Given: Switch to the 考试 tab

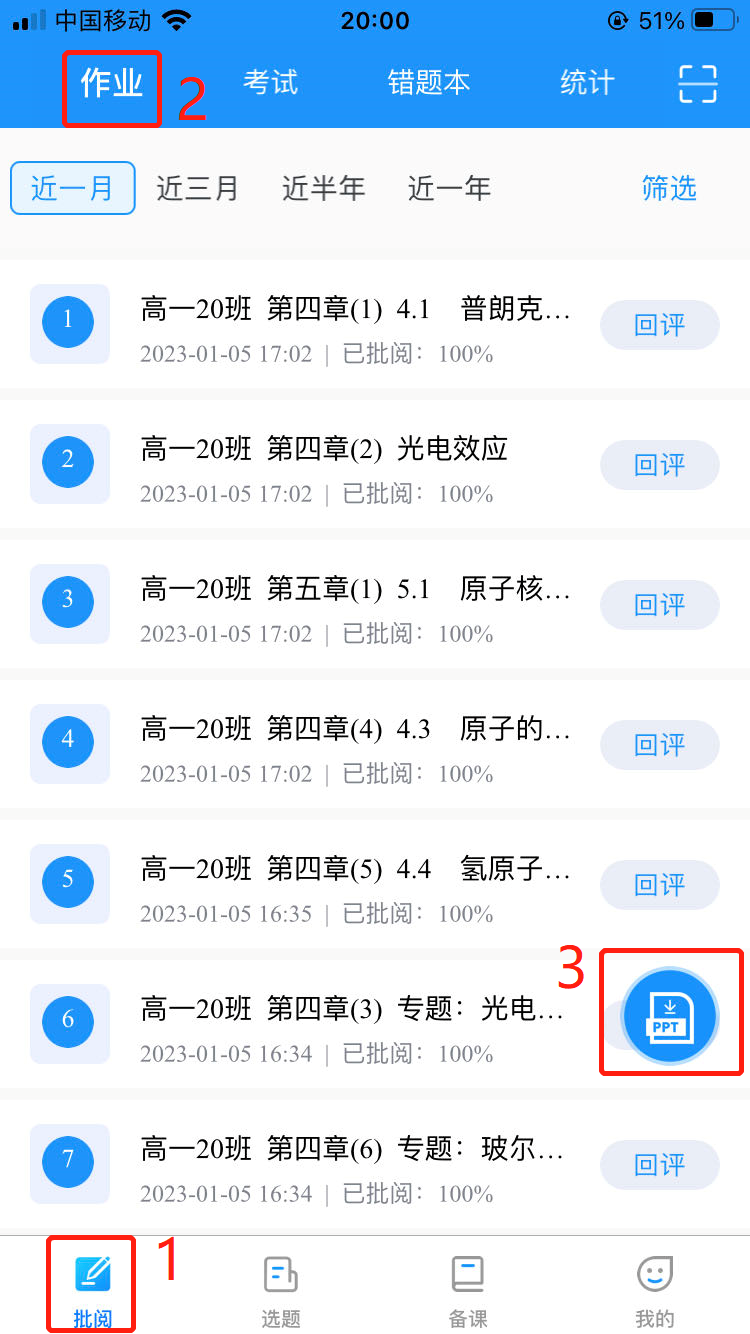Looking at the screenshot, I should (x=271, y=83).
